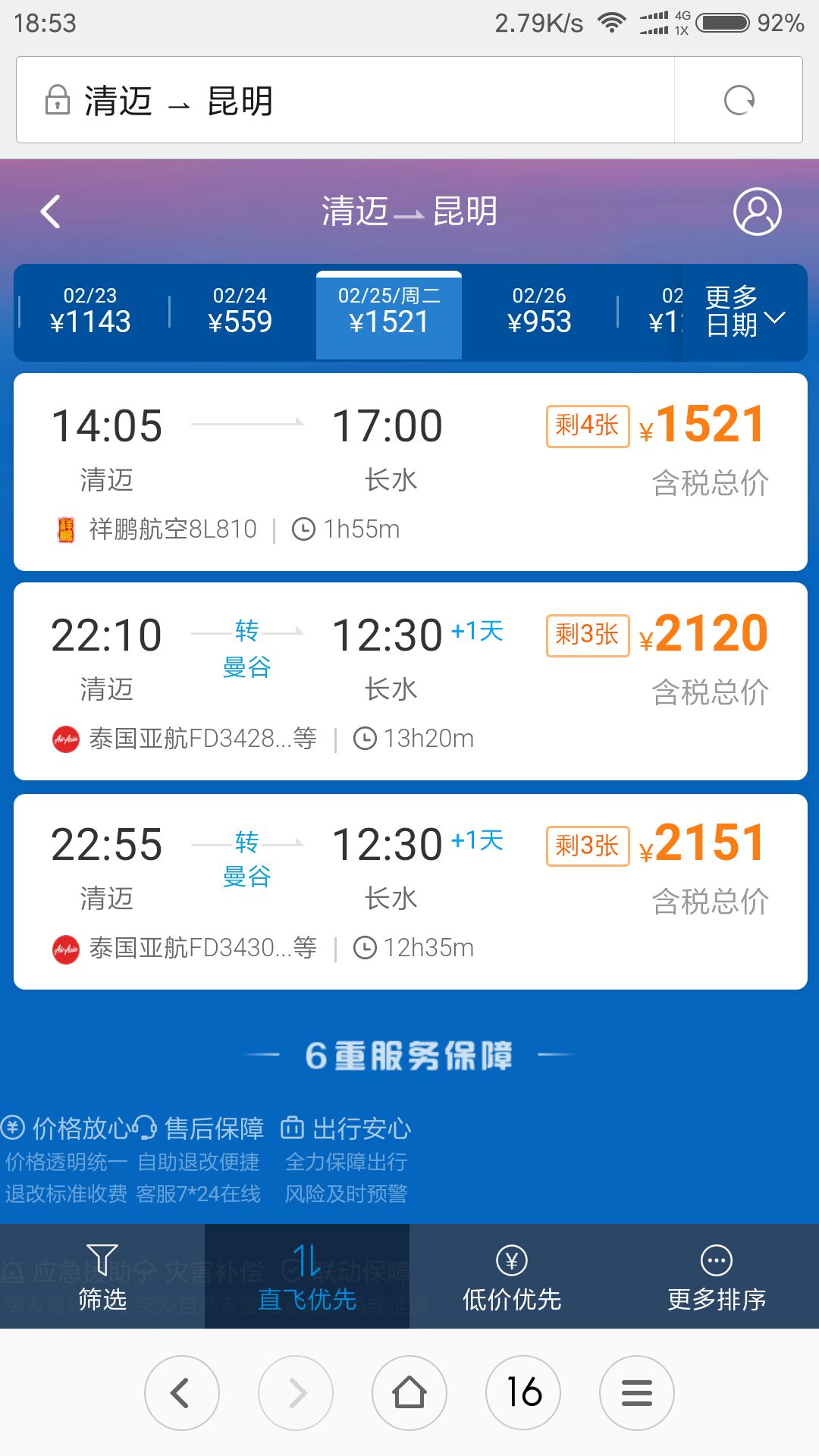The height and width of the screenshot is (1456, 819).
Task: Open 更多排序 sorting options
Action: click(717, 1276)
